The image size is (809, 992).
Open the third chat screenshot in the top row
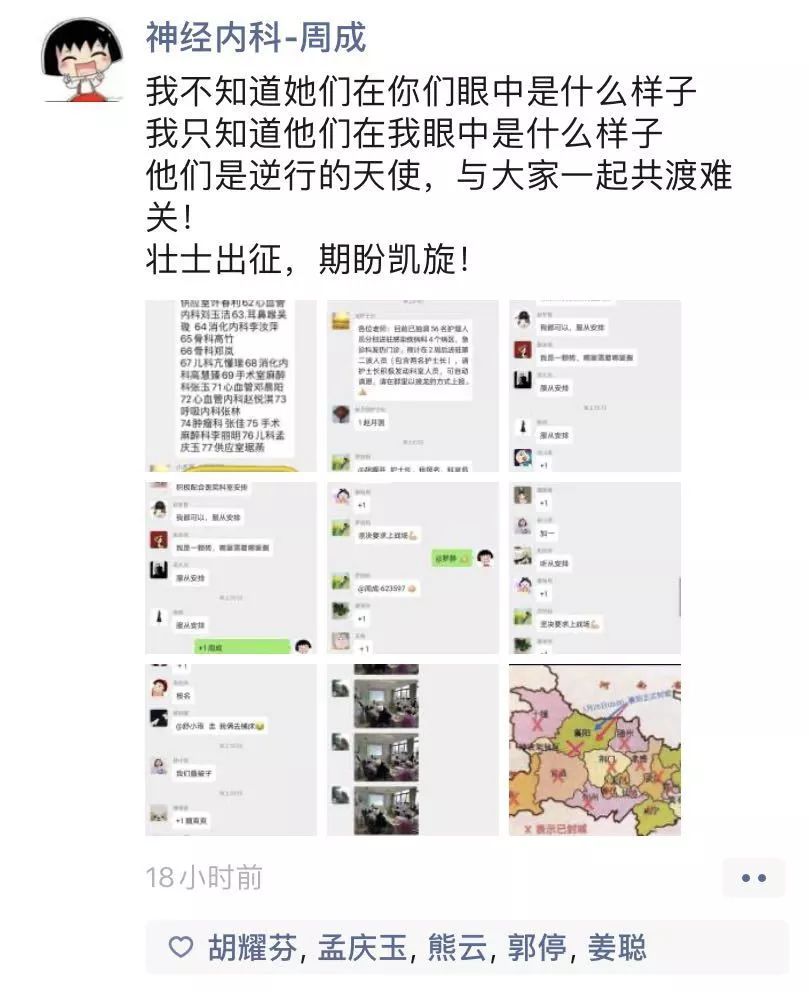click(594, 386)
